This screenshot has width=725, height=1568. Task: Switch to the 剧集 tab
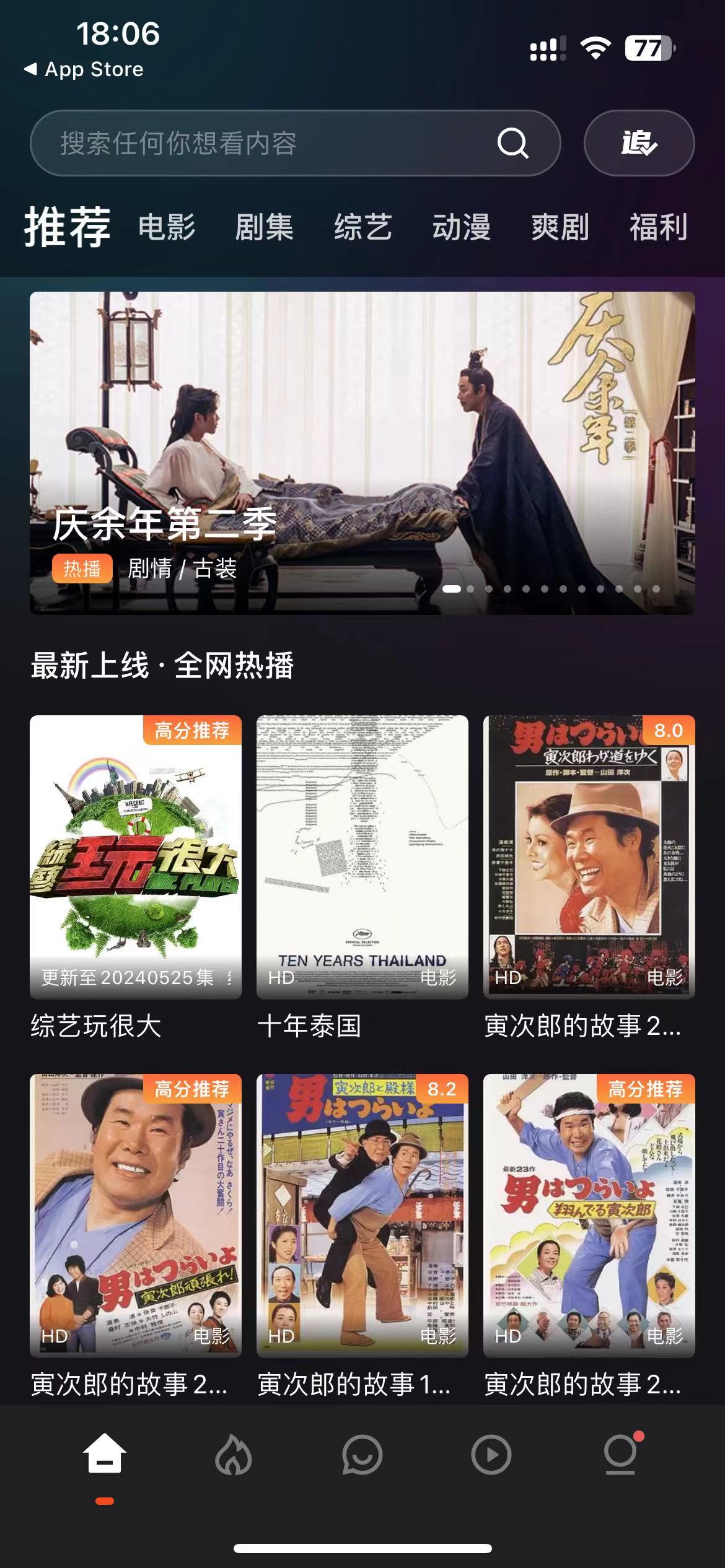[x=265, y=228]
